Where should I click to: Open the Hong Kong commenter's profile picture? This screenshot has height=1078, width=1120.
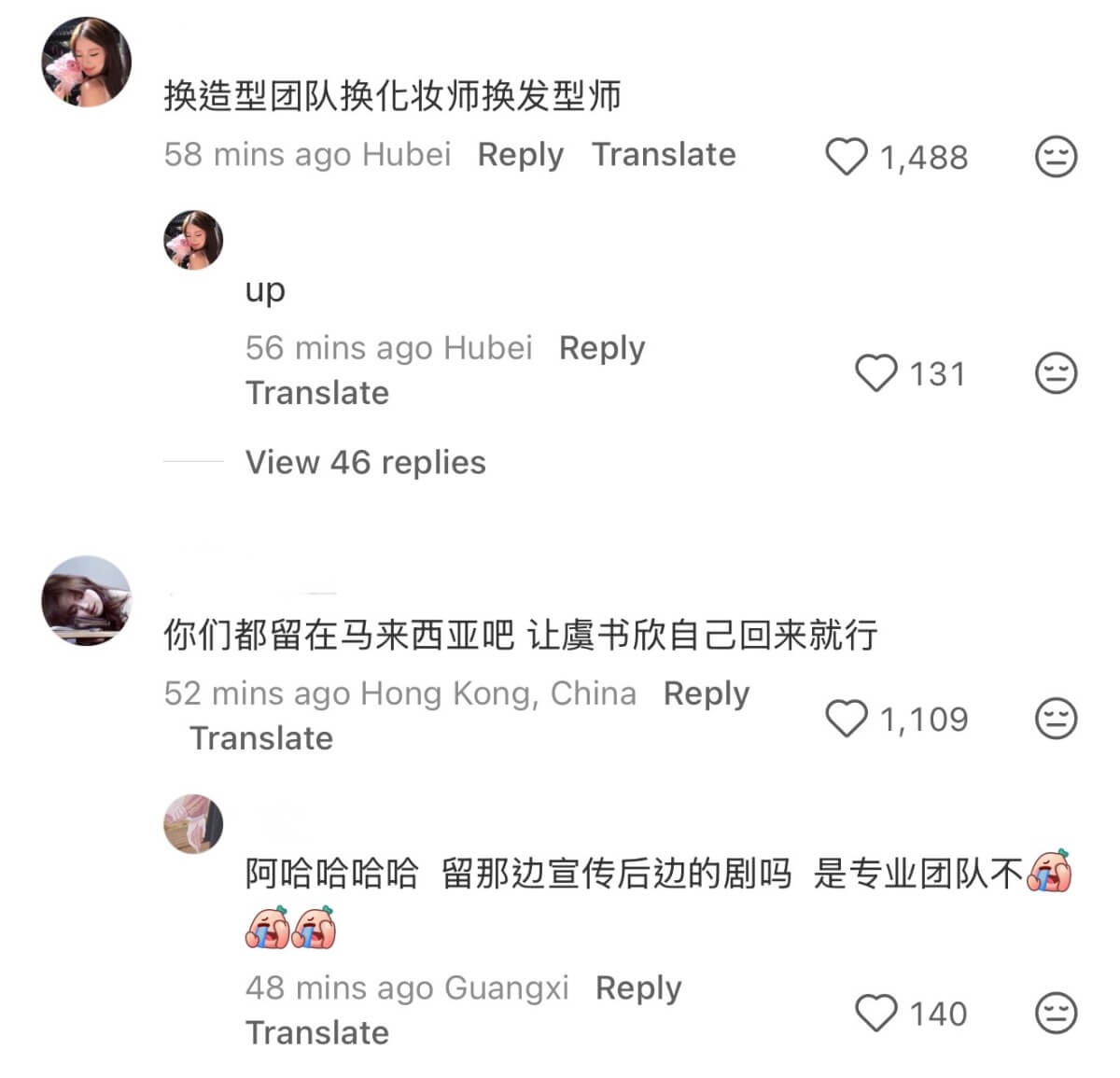click(x=87, y=600)
